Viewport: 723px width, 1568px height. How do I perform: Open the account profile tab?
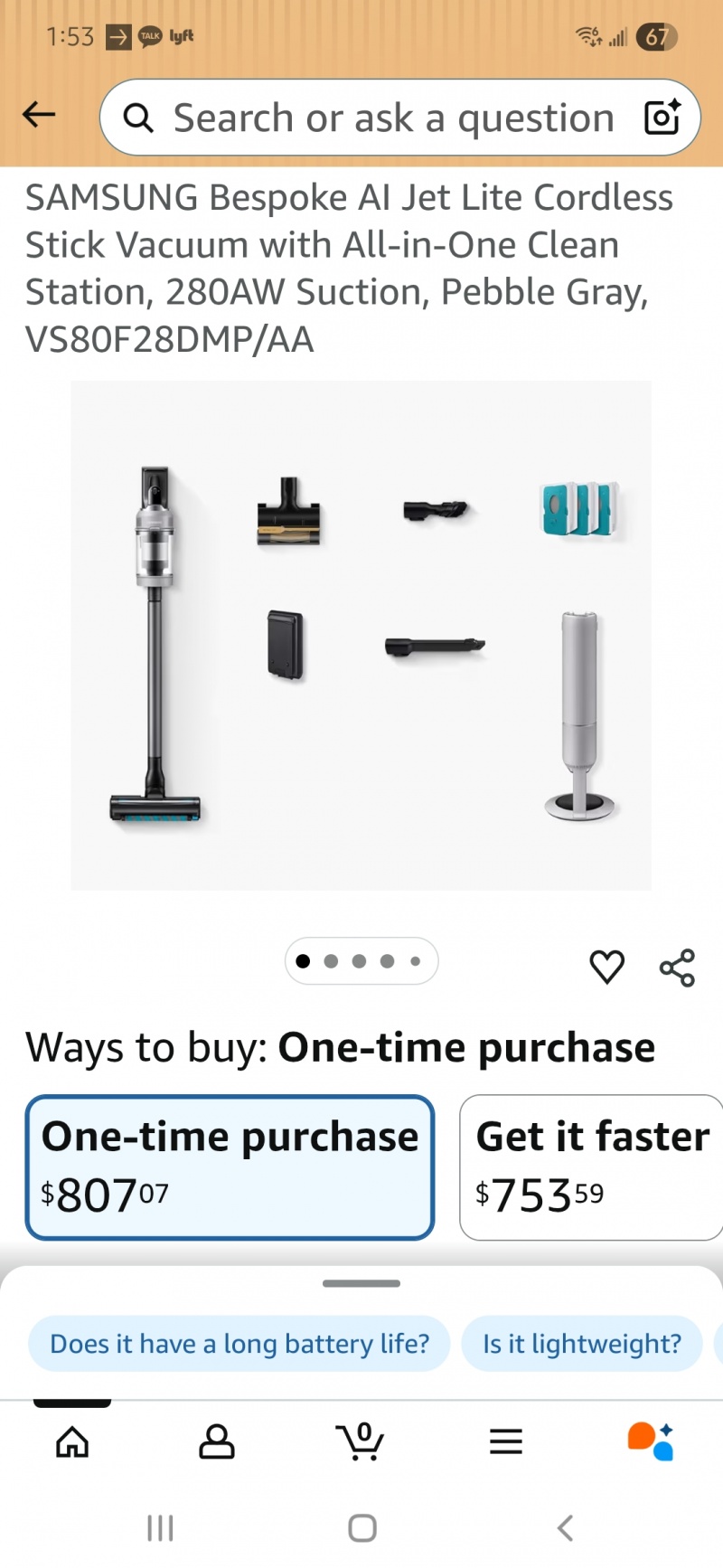(x=217, y=1441)
